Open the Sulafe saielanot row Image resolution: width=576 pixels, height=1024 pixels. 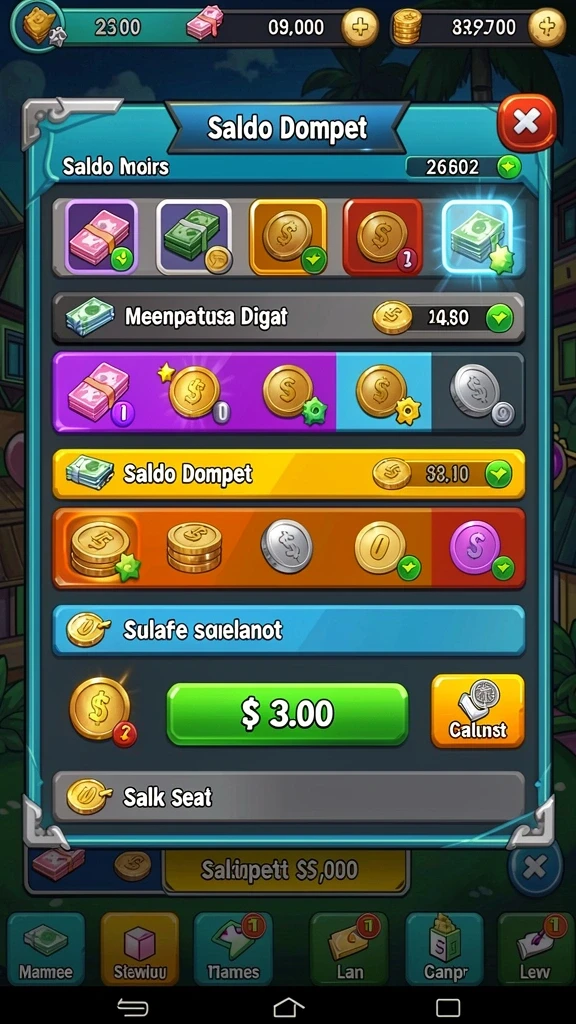click(x=288, y=630)
